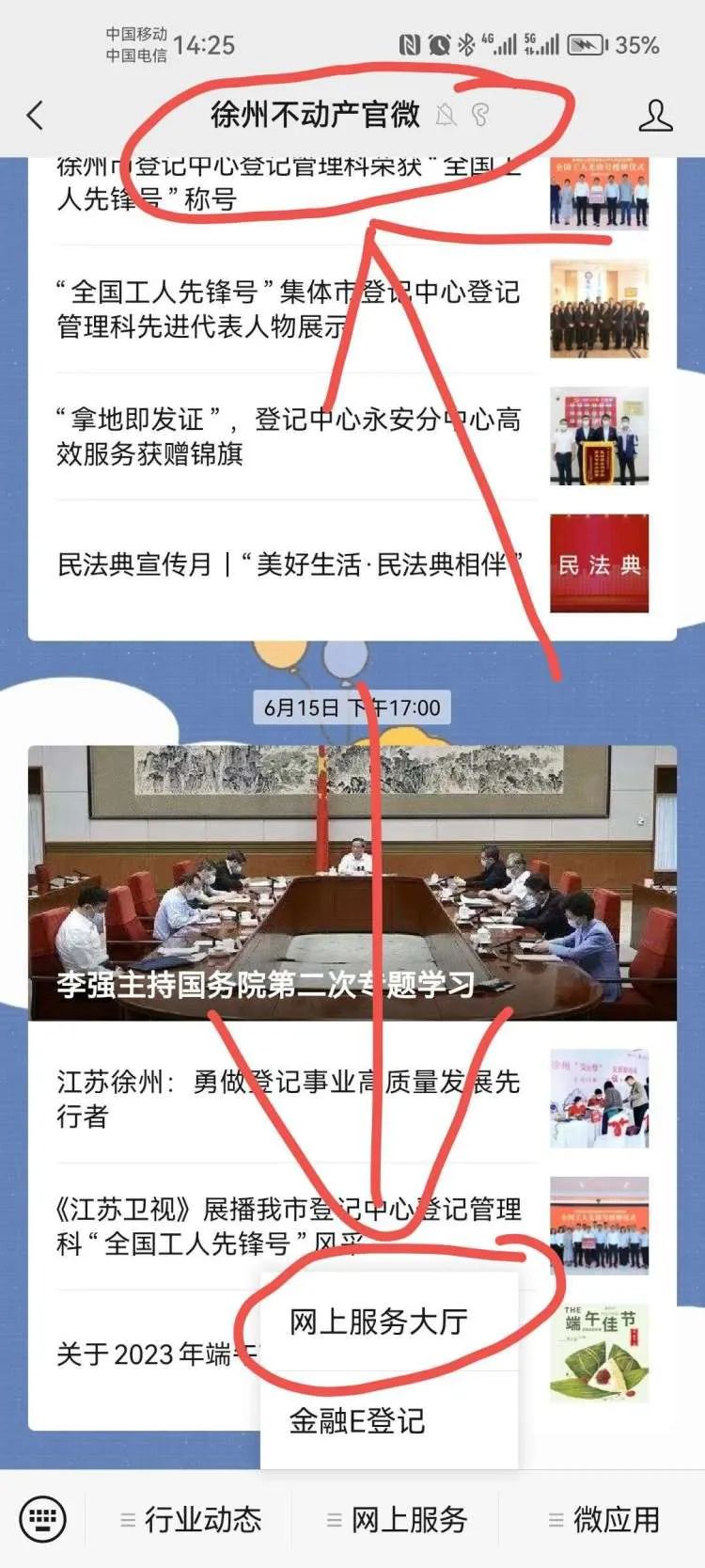Choose 金融E登记 from the popup menu
The height and width of the screenshot is (1568, 705).
click(x=357, y=1420)
